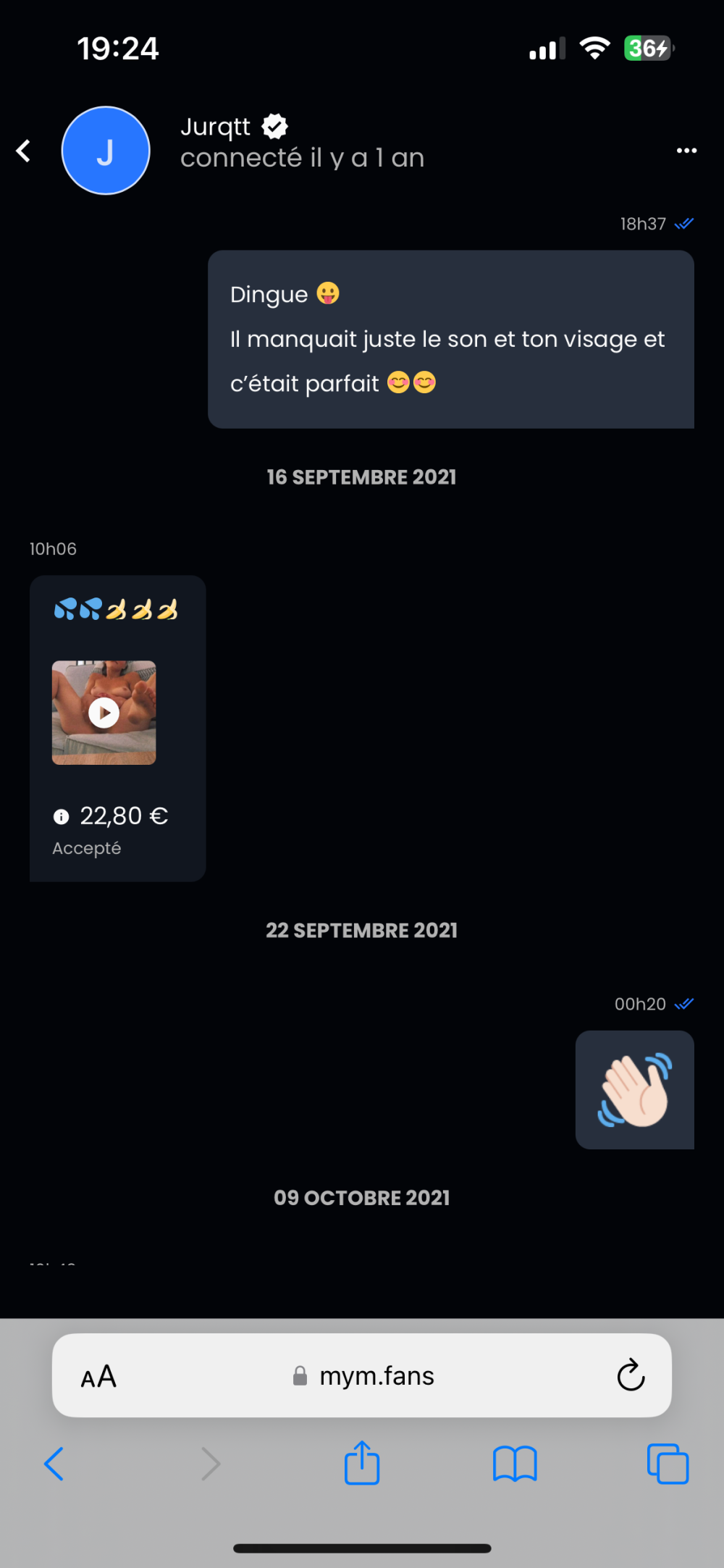This screenshot has height=1568, width=724.
Task: Show all open Safari tabs
Action: coord(668,1464)
